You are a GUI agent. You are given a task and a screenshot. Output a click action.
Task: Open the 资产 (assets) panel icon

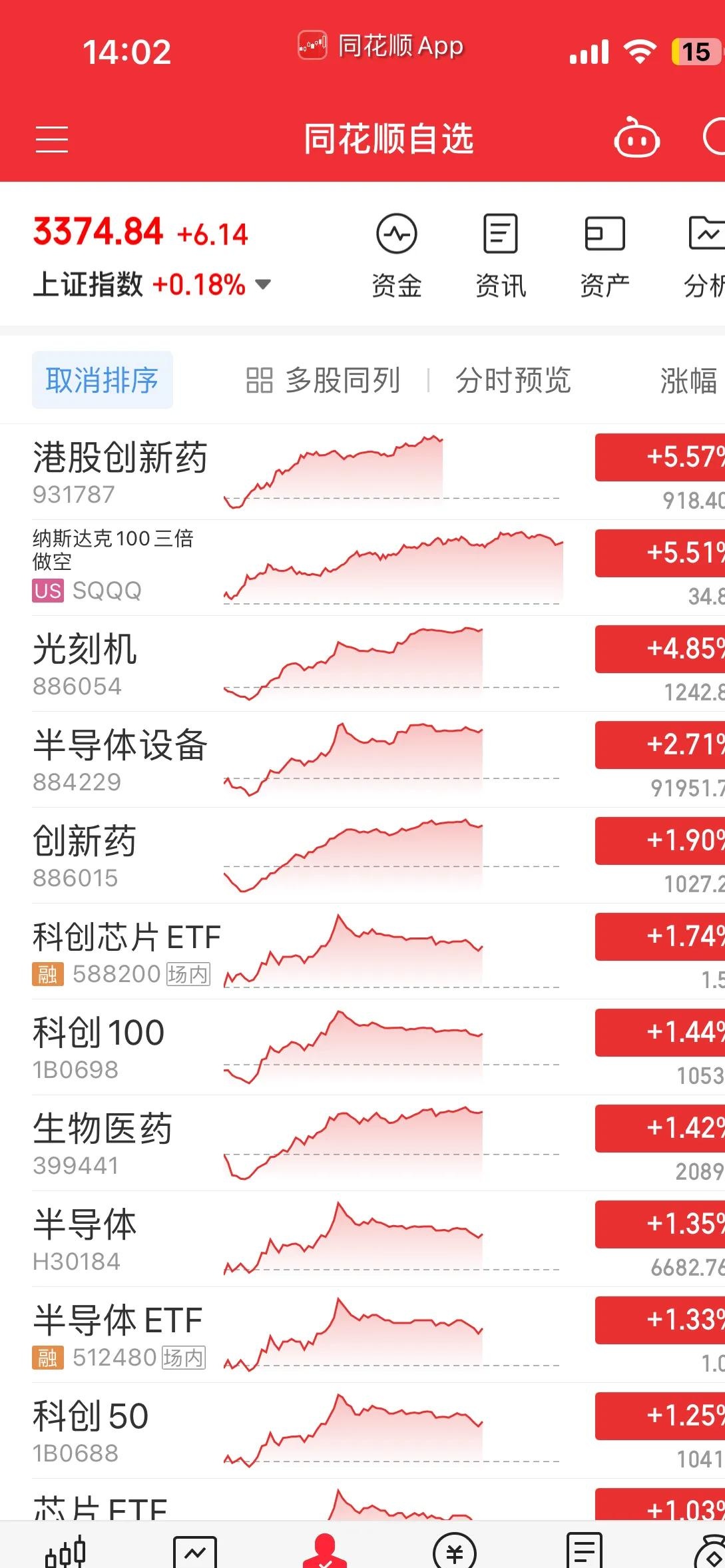point(603,253)
